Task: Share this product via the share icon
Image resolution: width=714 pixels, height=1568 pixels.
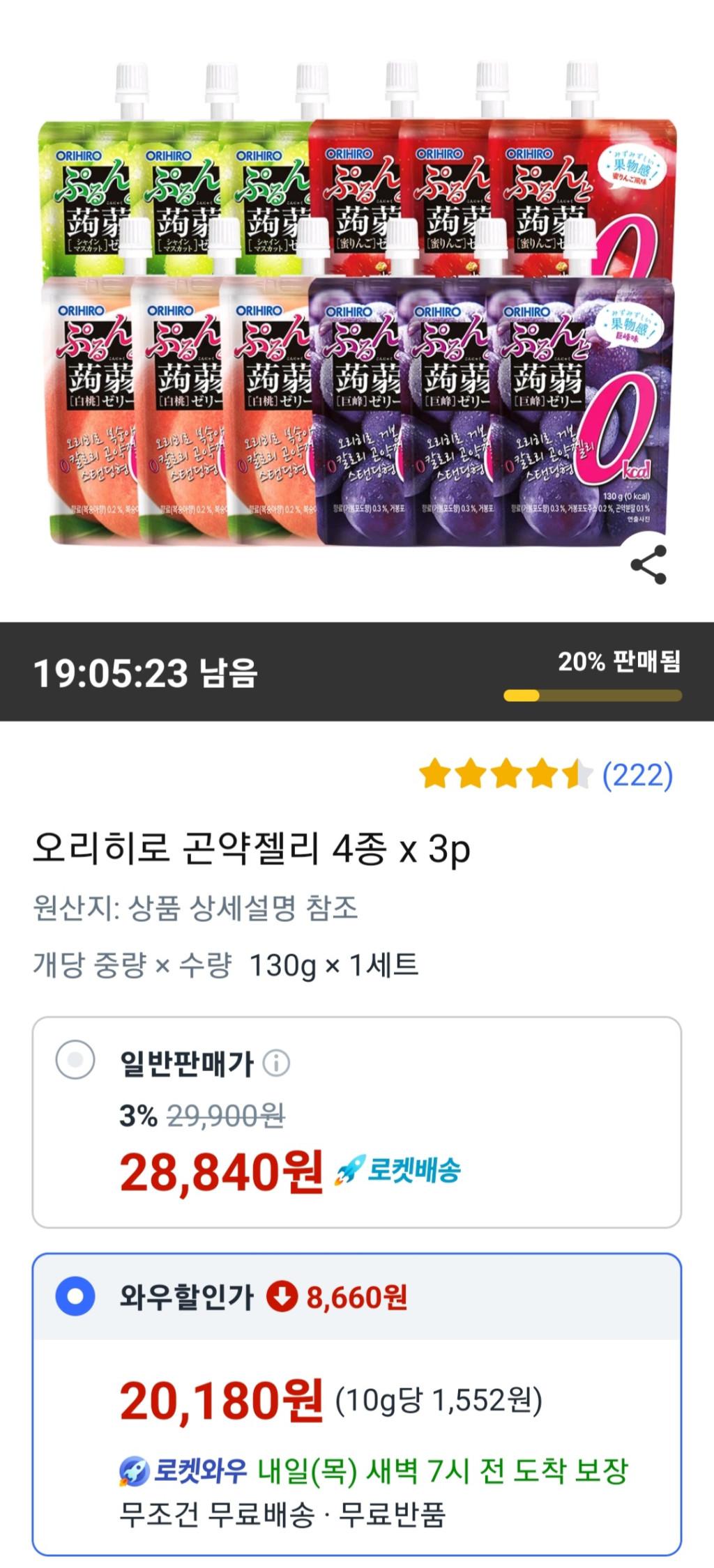Action: pyautogui.click(x=648, y=564)
